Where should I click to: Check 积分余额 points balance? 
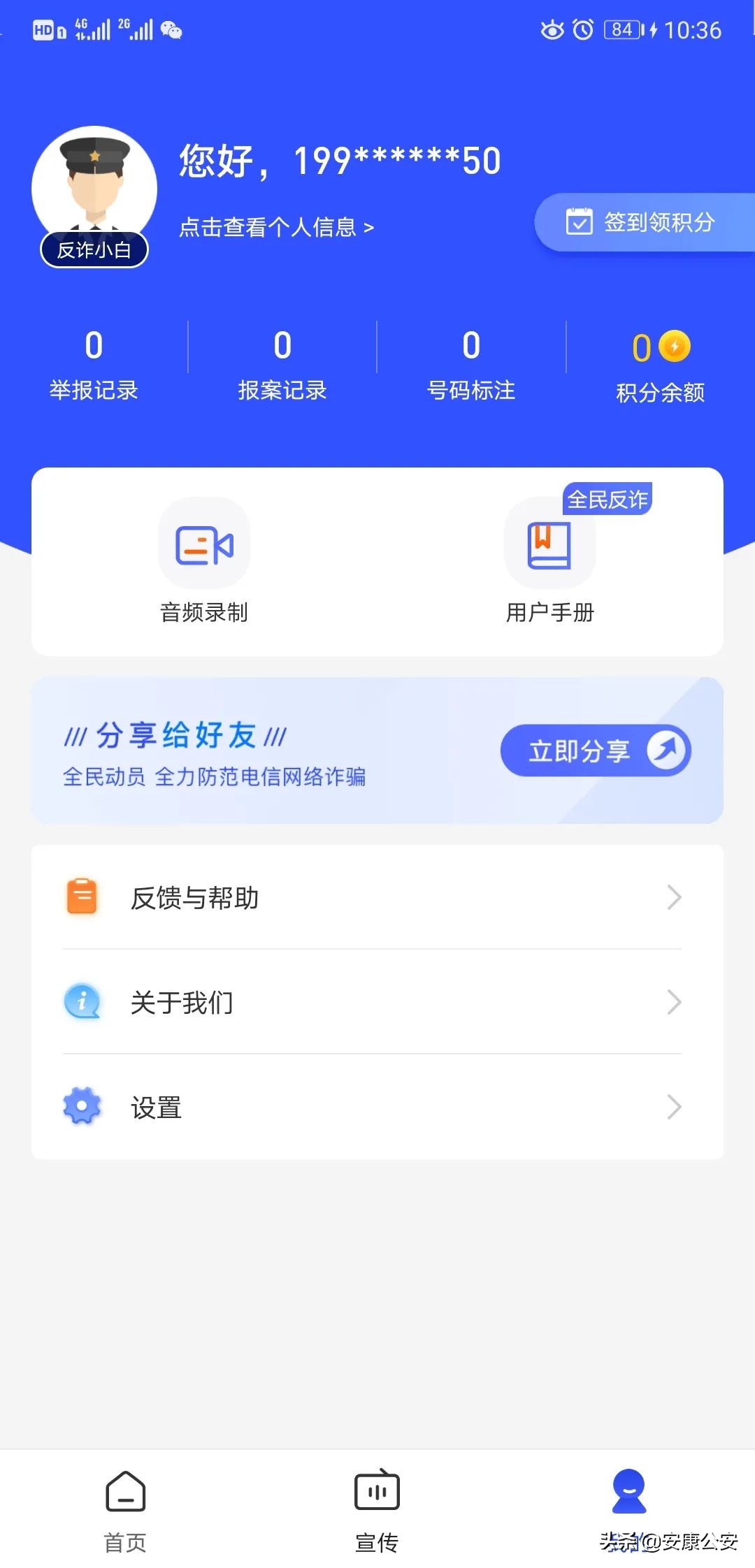click(660, 366)
